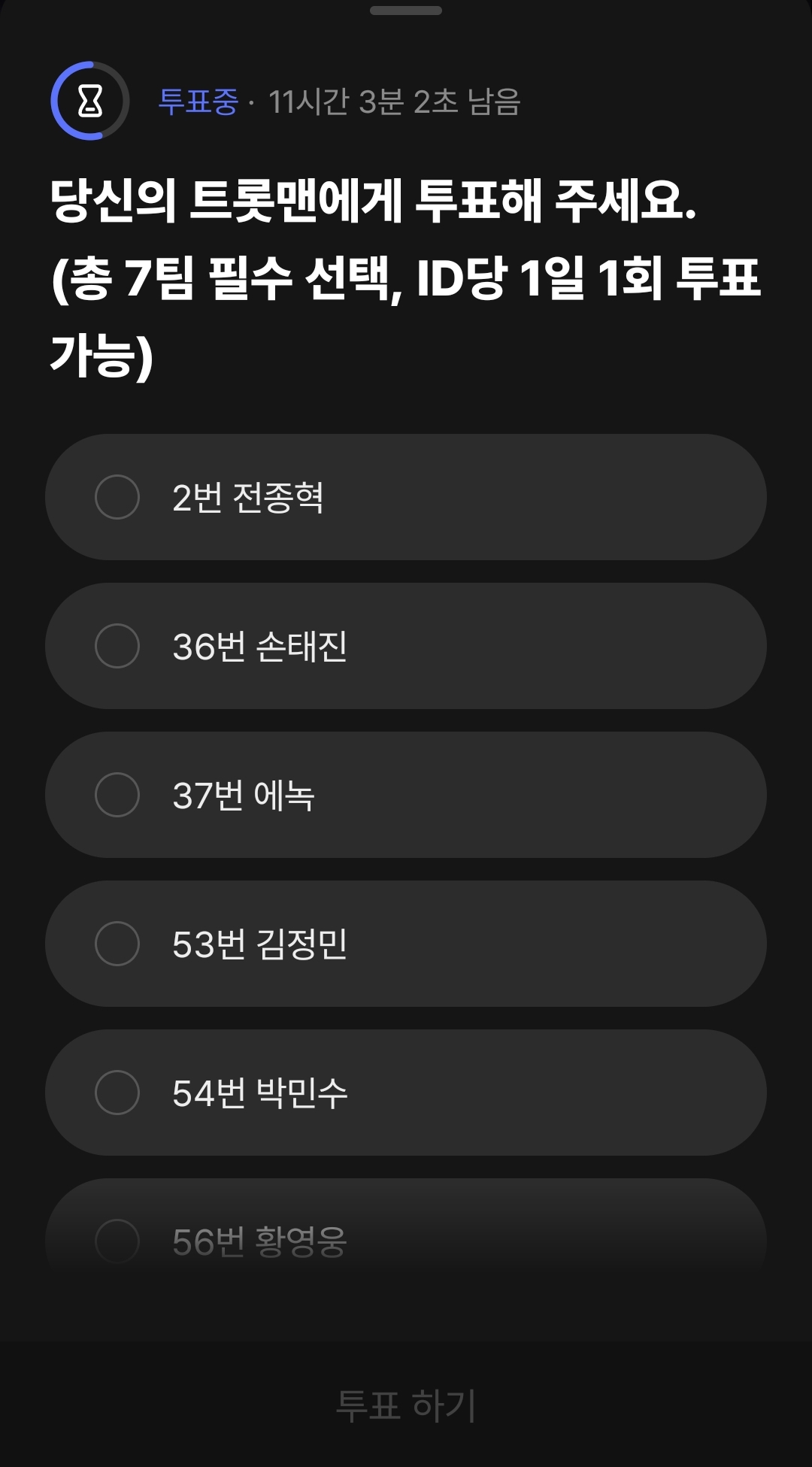Select the radio button for 37번 에녹
The height and width of the screenshot is (1467, 812).
118,794
